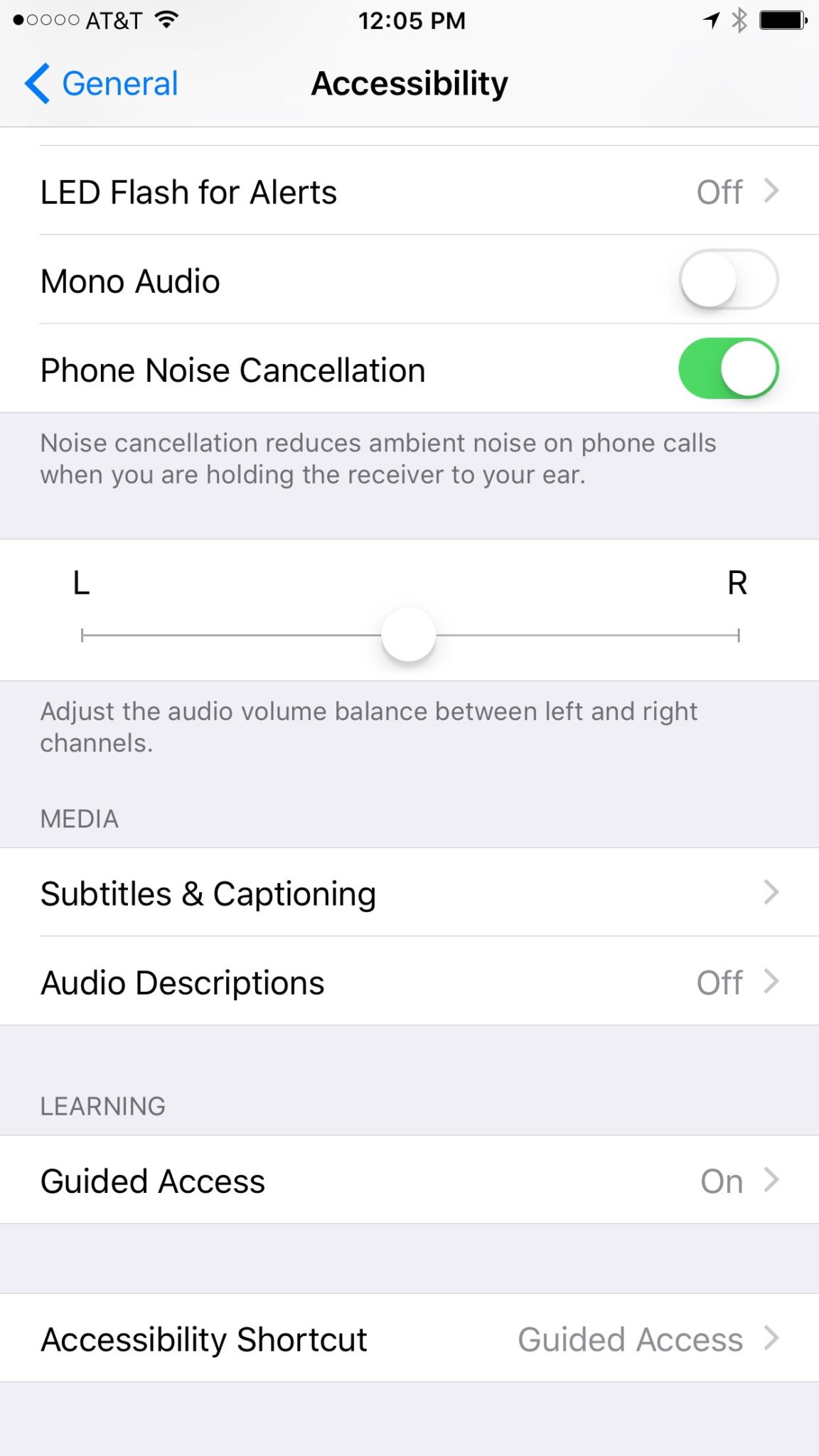The image size is (819, 1456).
Task: Tap the audio balance slider knob
Action: click(409, 635)
